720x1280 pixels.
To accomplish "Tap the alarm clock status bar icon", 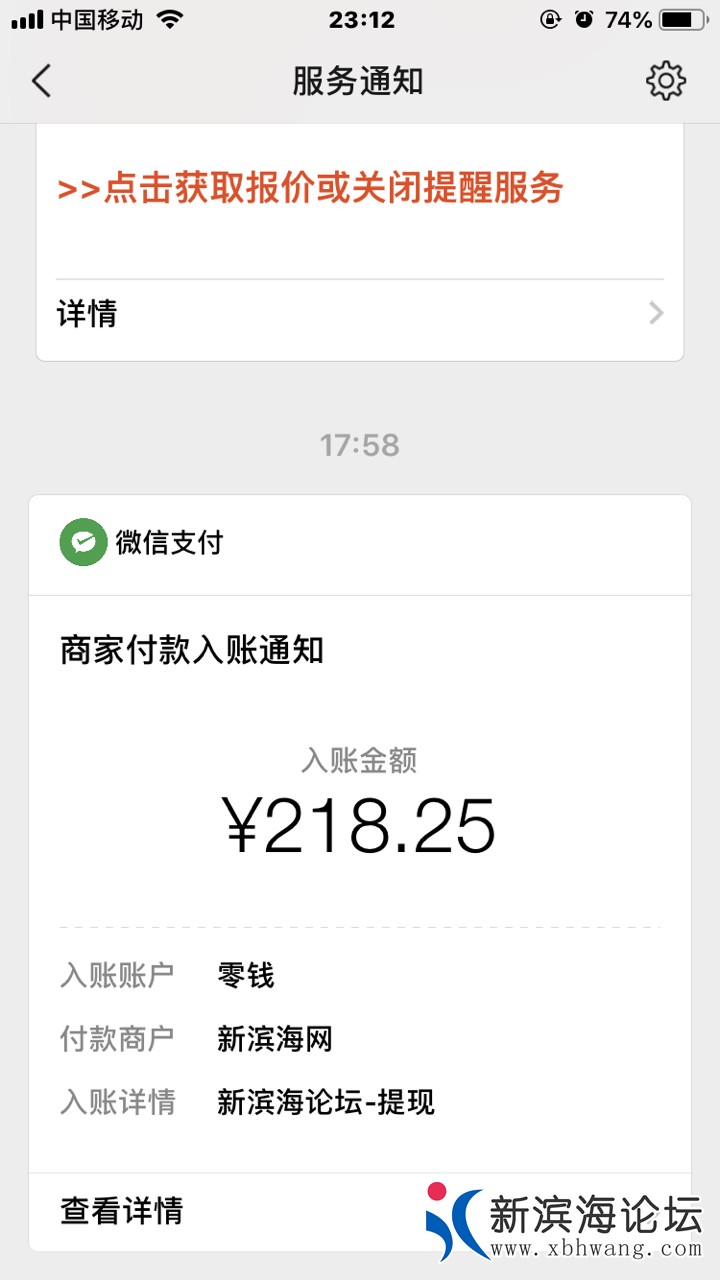I will pos(583,18).
